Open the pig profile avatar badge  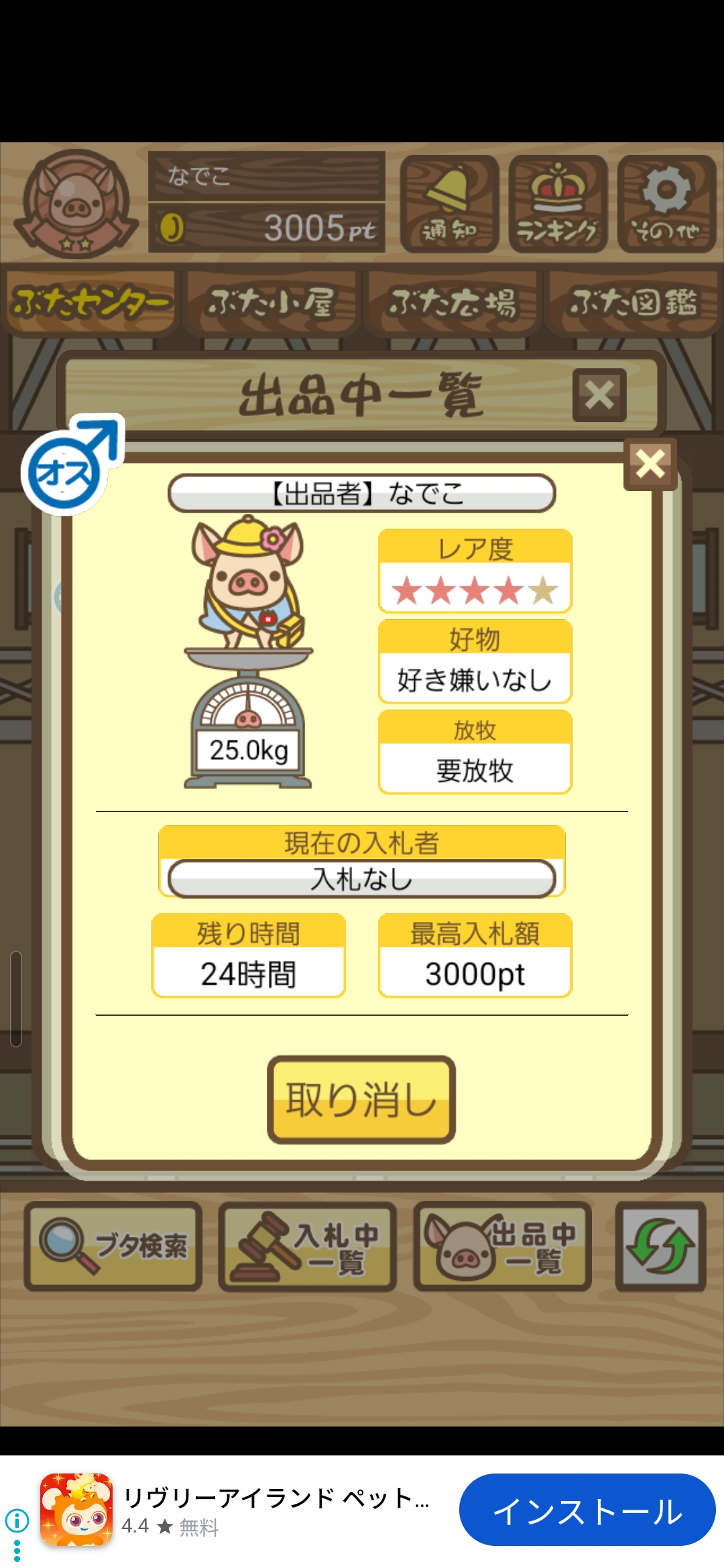click(76, 204)
